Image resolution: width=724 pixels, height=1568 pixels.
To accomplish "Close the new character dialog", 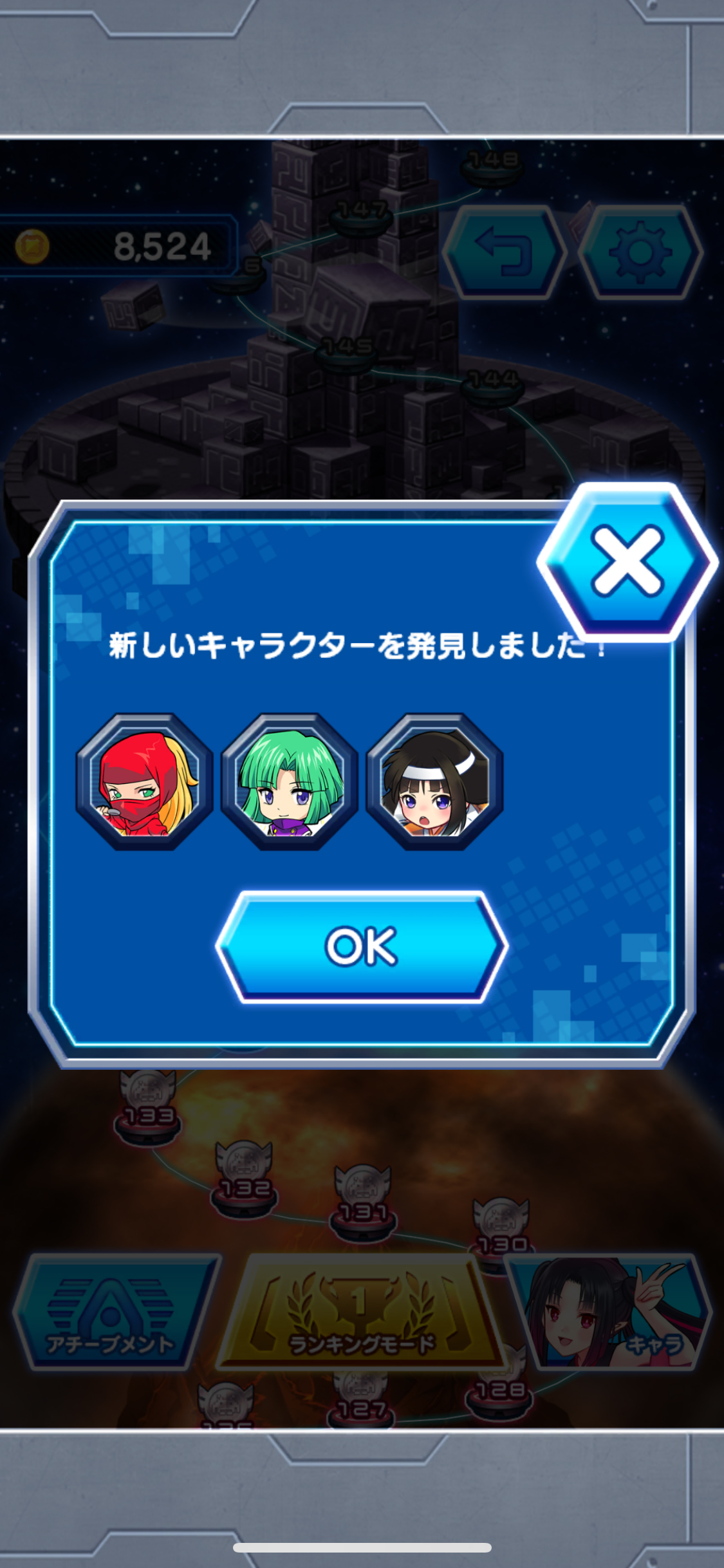I will point(627,561).
